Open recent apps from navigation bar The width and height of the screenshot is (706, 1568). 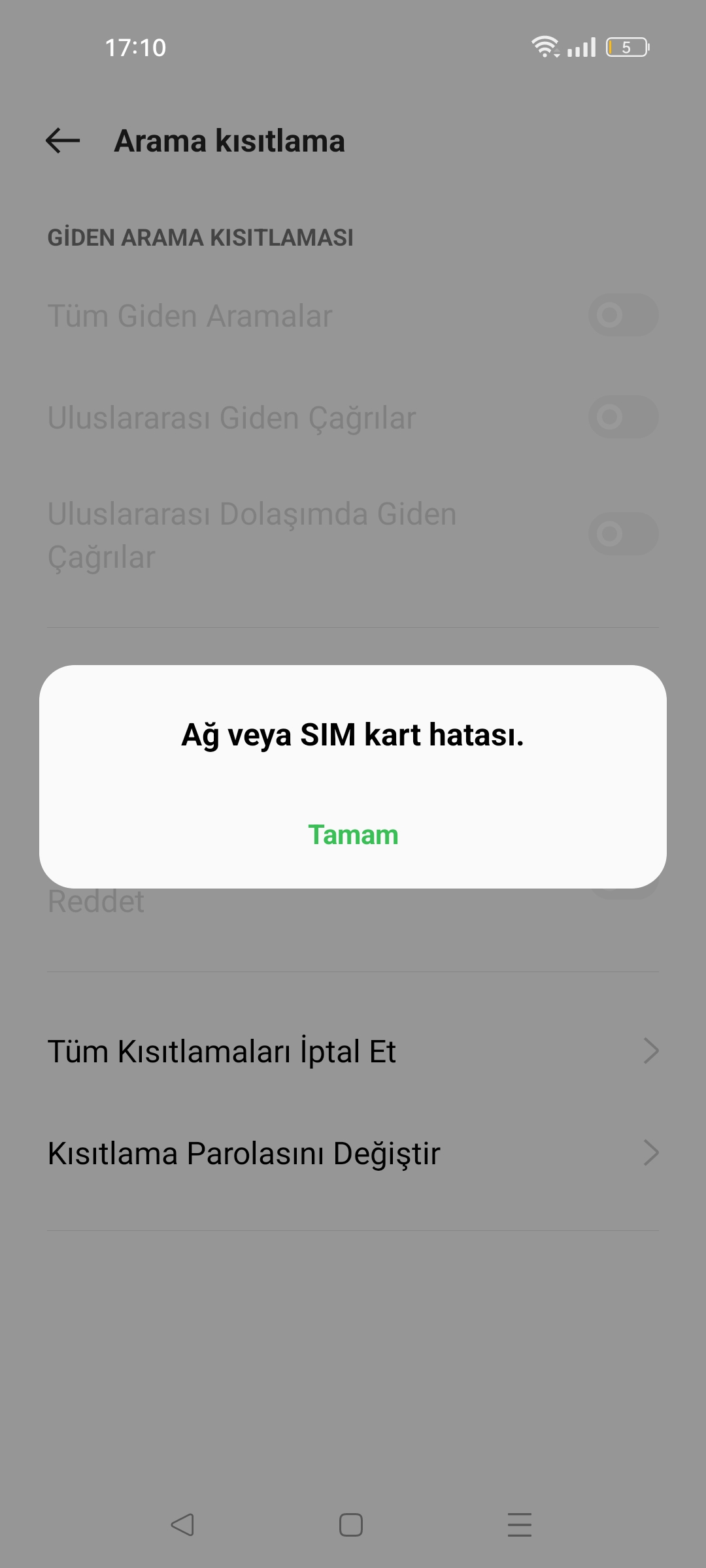(x=520, y=1525)
